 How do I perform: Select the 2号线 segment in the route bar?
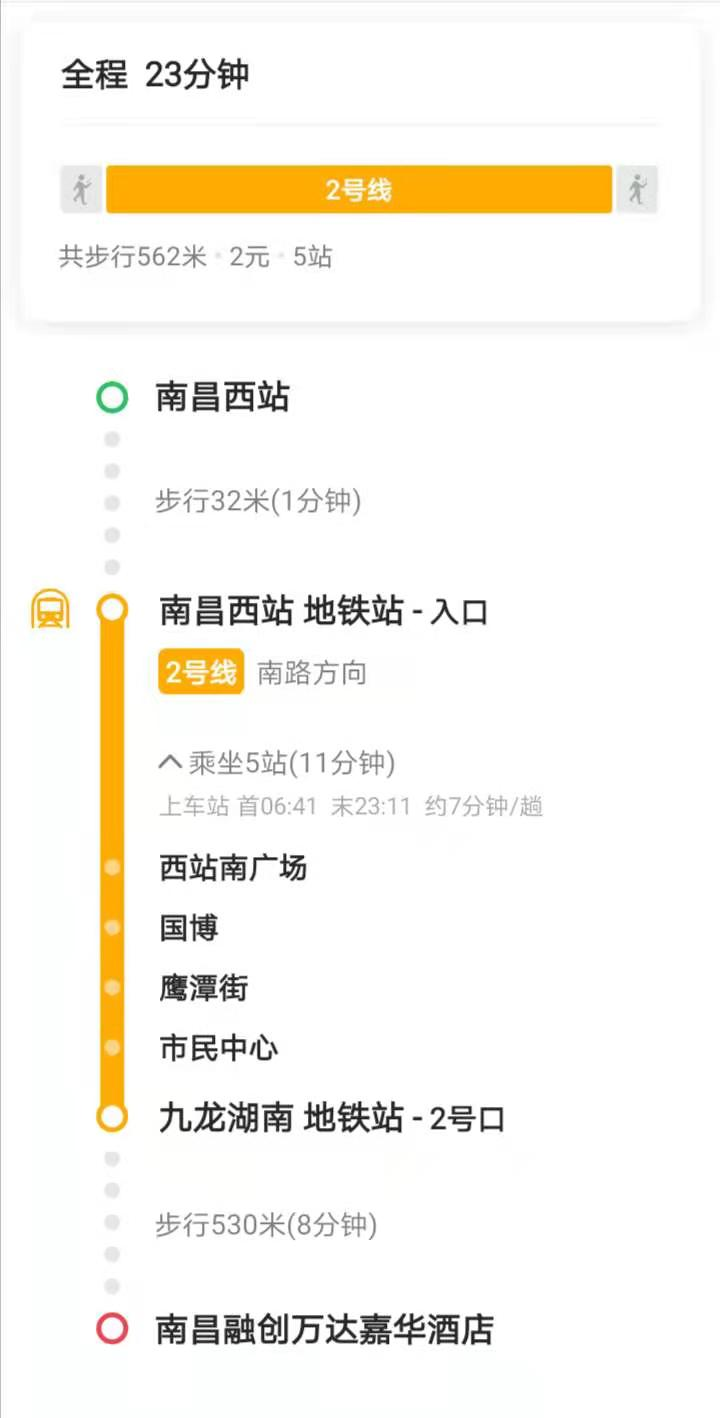(x=359, y=190)
